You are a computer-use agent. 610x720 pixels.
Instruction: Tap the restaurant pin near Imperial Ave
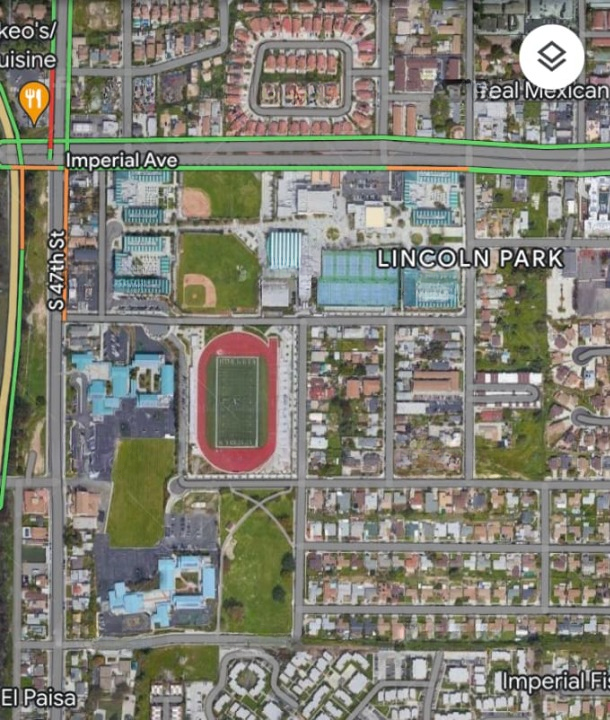(34, 99)
